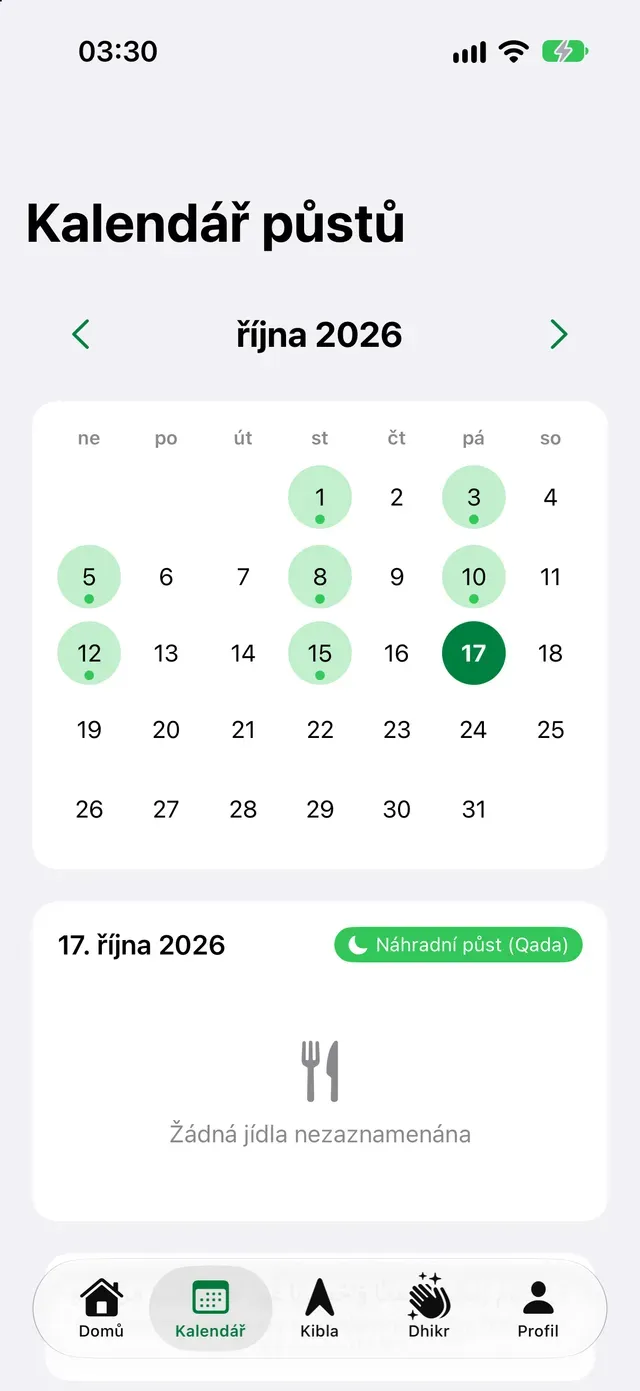This screenshot has height=1391, width=640.
Task: Select day 24 in the calendar
Action: click(x=474, y=730)
